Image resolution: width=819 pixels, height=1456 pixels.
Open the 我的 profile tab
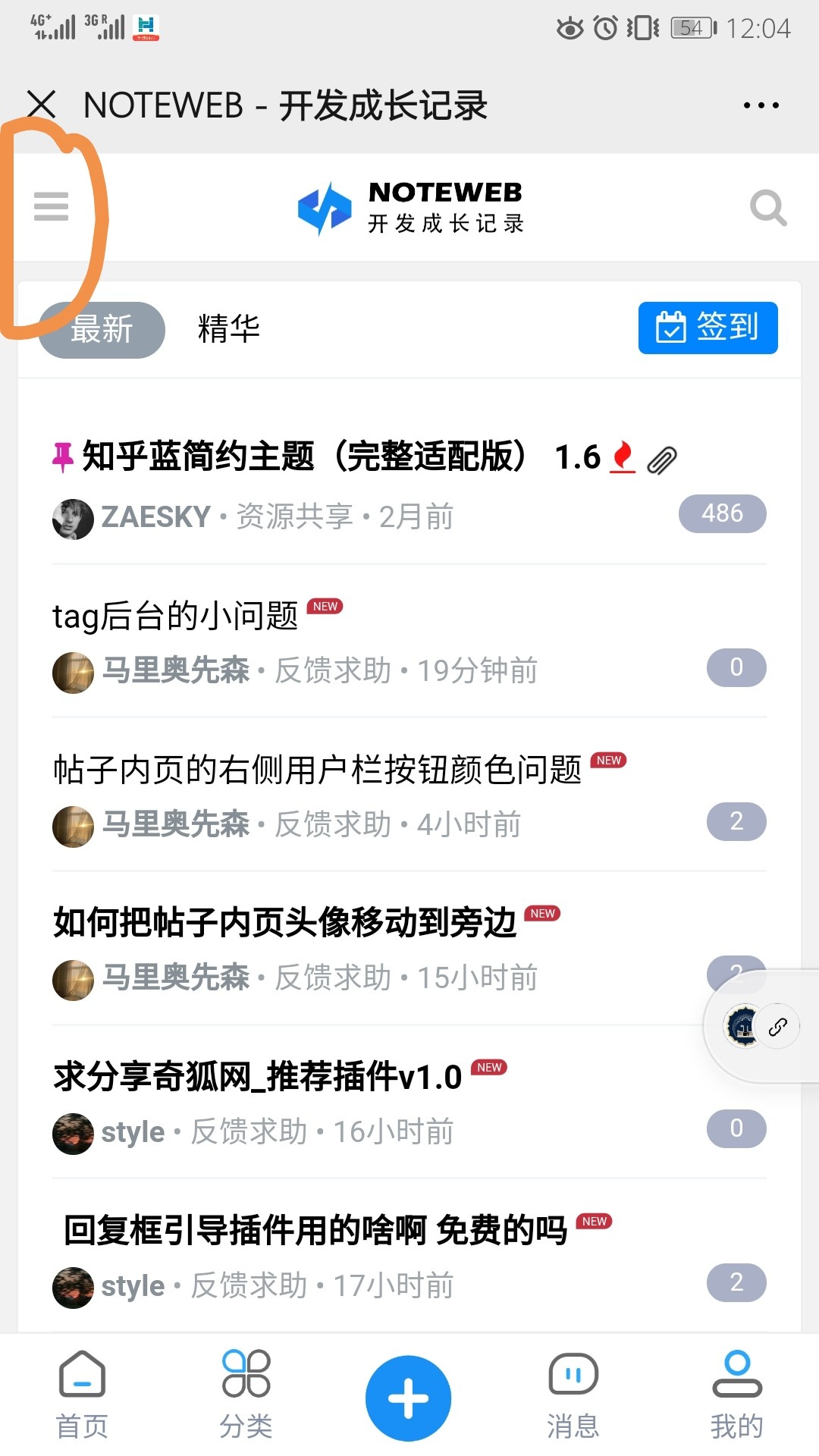pyautogui.click(x=736, y=1395)
